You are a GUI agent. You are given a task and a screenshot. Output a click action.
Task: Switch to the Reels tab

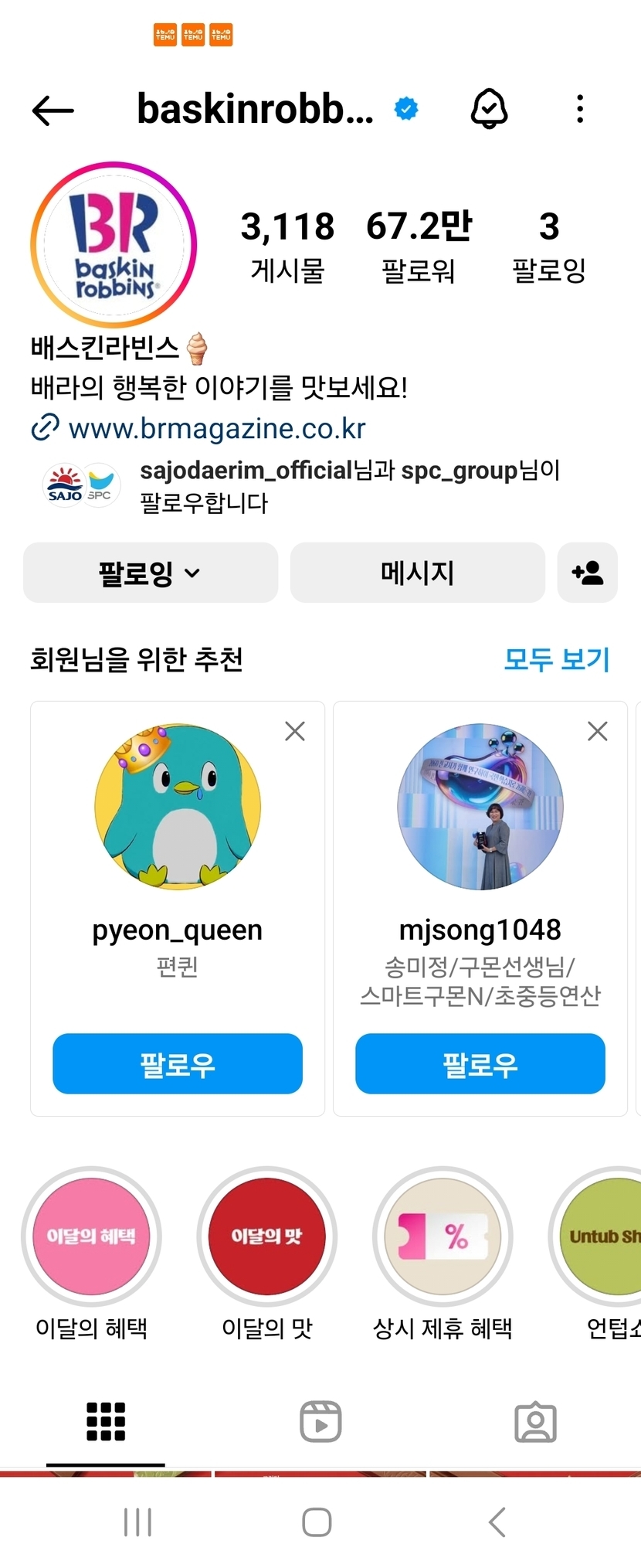320,1421
